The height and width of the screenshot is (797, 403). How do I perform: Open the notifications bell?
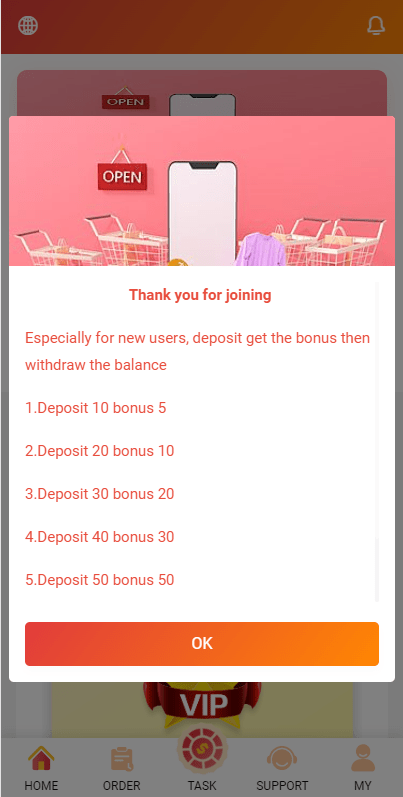tap(376, 25)
